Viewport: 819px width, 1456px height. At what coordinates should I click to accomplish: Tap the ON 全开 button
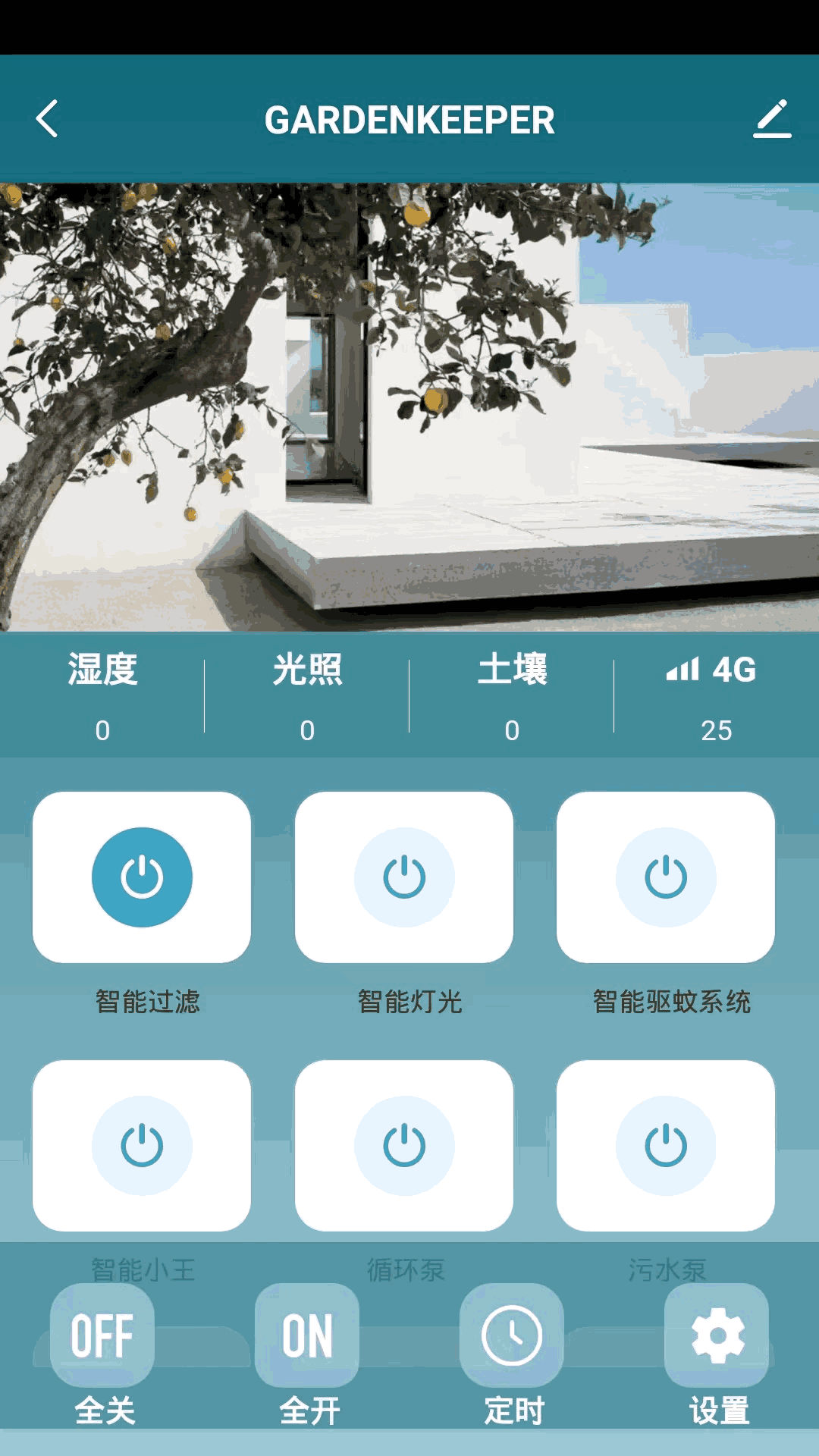pos(307,1335)
